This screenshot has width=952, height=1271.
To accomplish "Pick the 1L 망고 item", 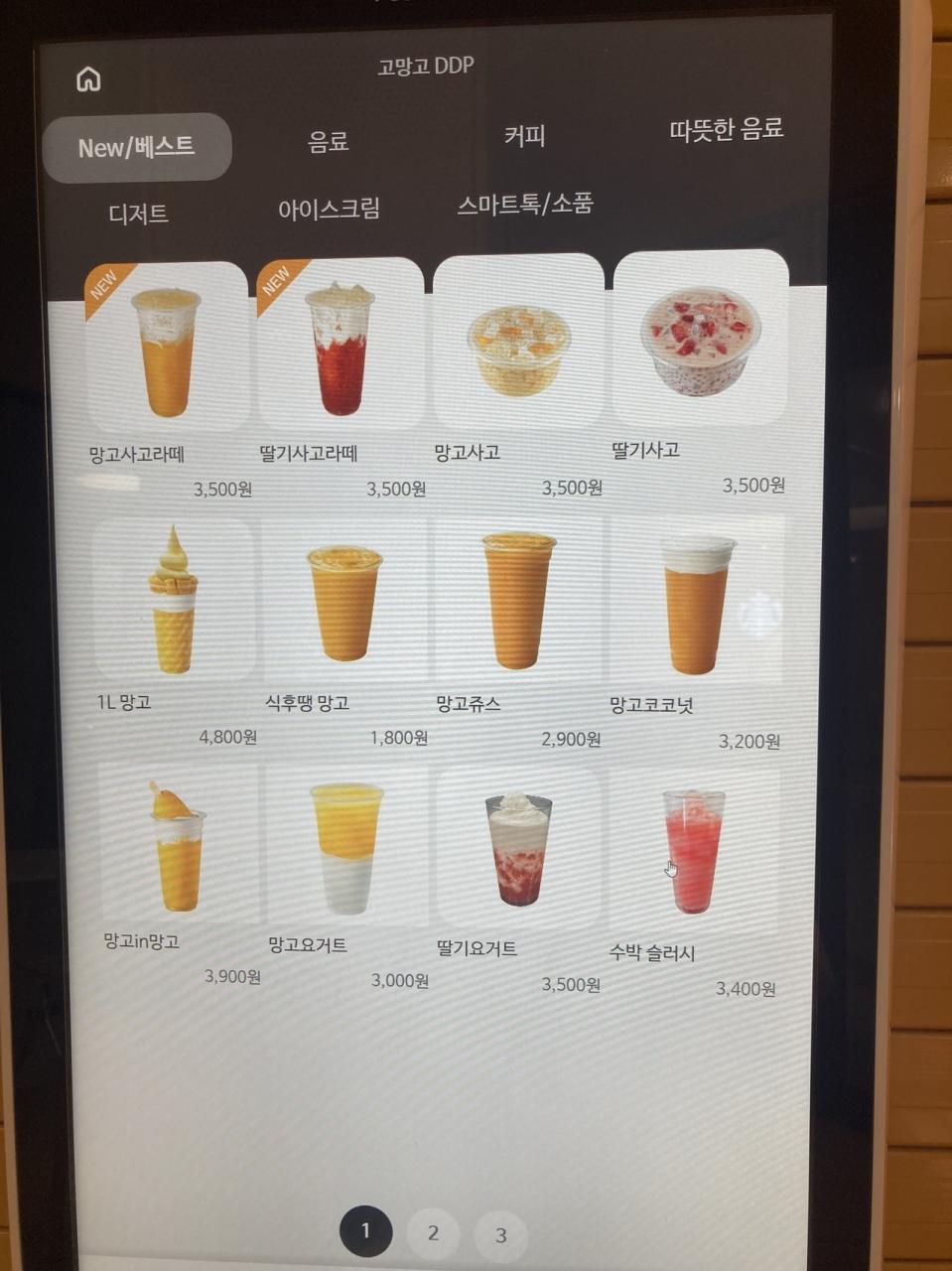I will 173,600.
